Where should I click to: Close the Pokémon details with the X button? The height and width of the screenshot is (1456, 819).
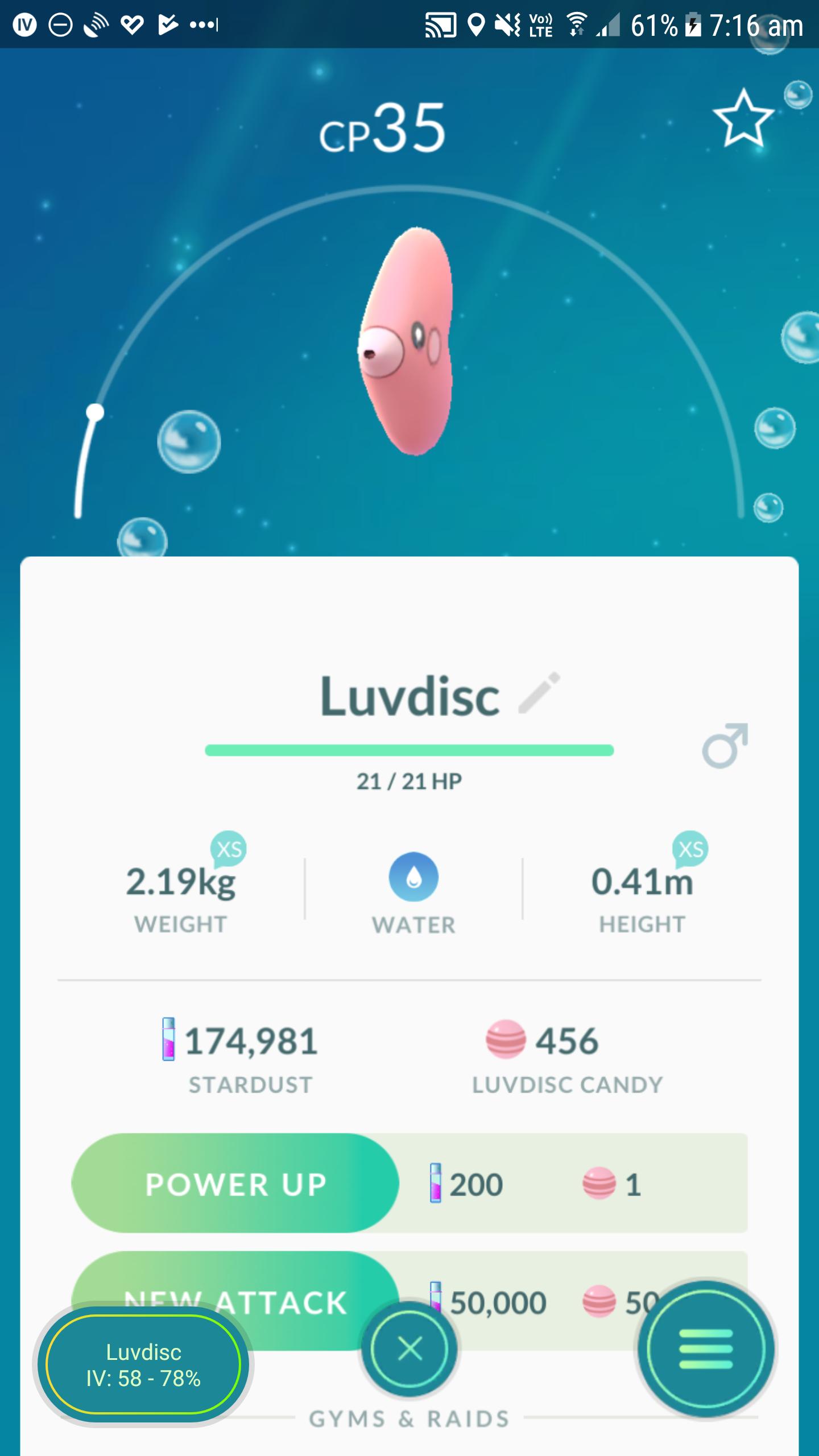[409, 1349]
